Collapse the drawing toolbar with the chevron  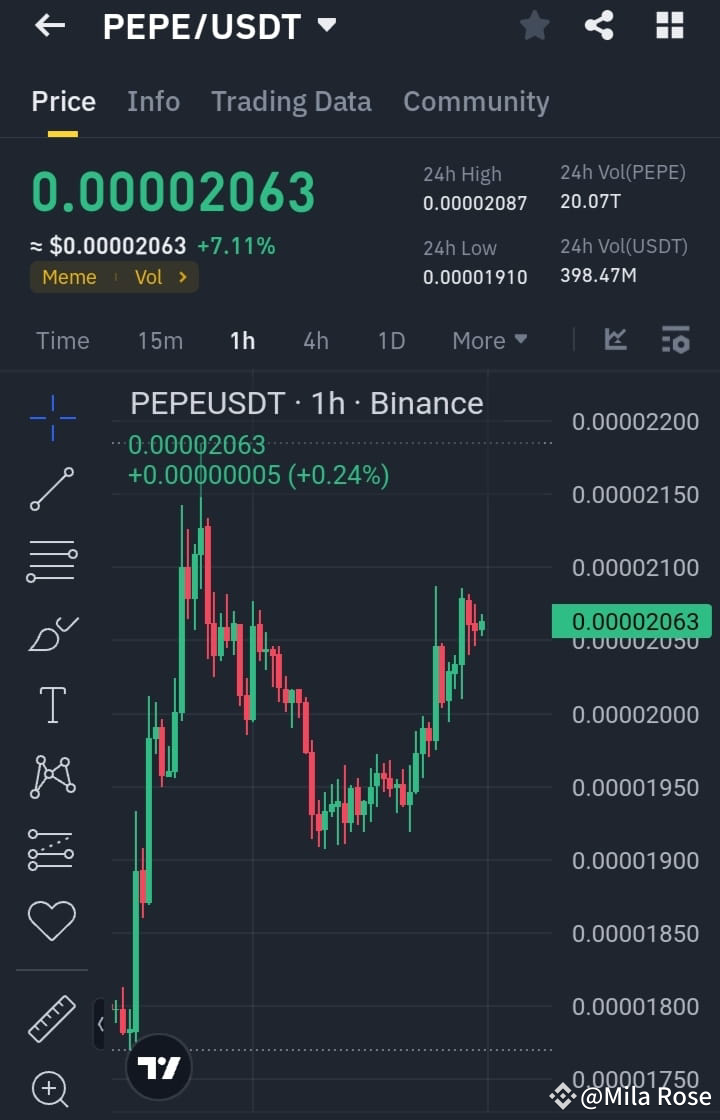click(100, 1024)
